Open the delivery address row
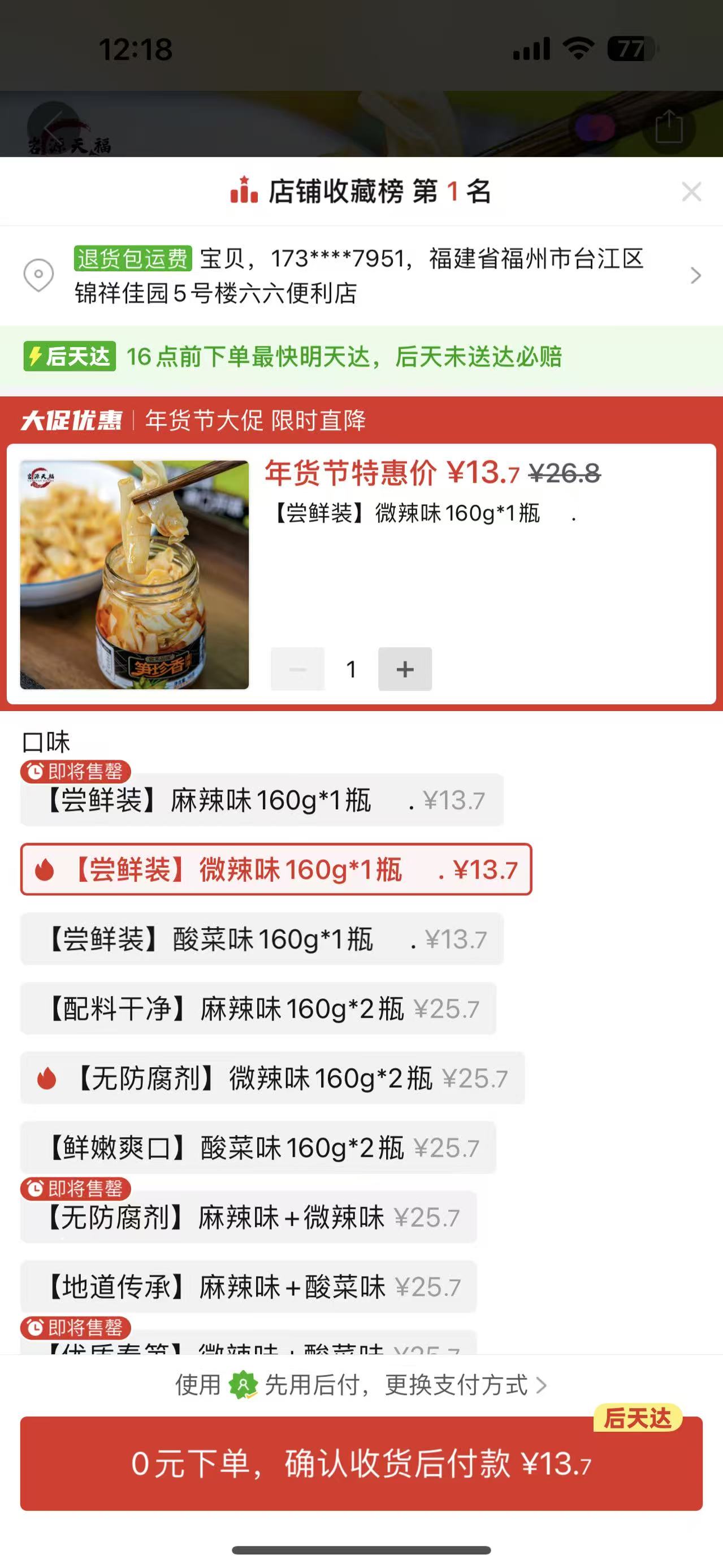This screenshot has height=1568, width=723. pos(362,276)
